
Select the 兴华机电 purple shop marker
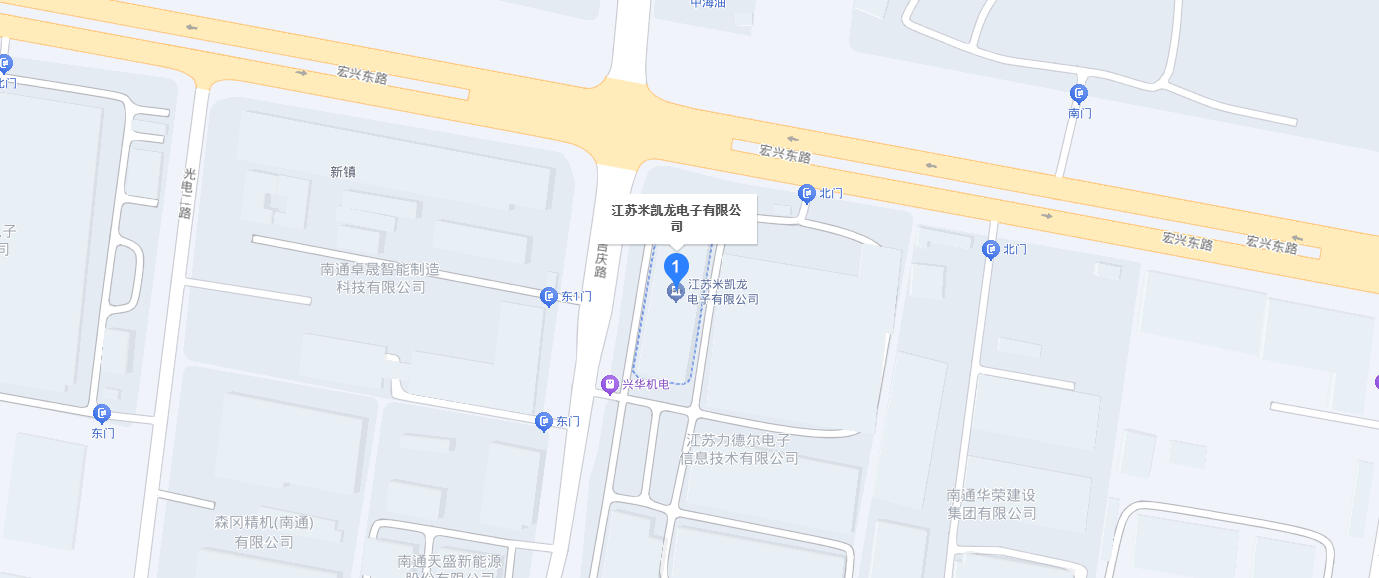[x=609, y=384]
